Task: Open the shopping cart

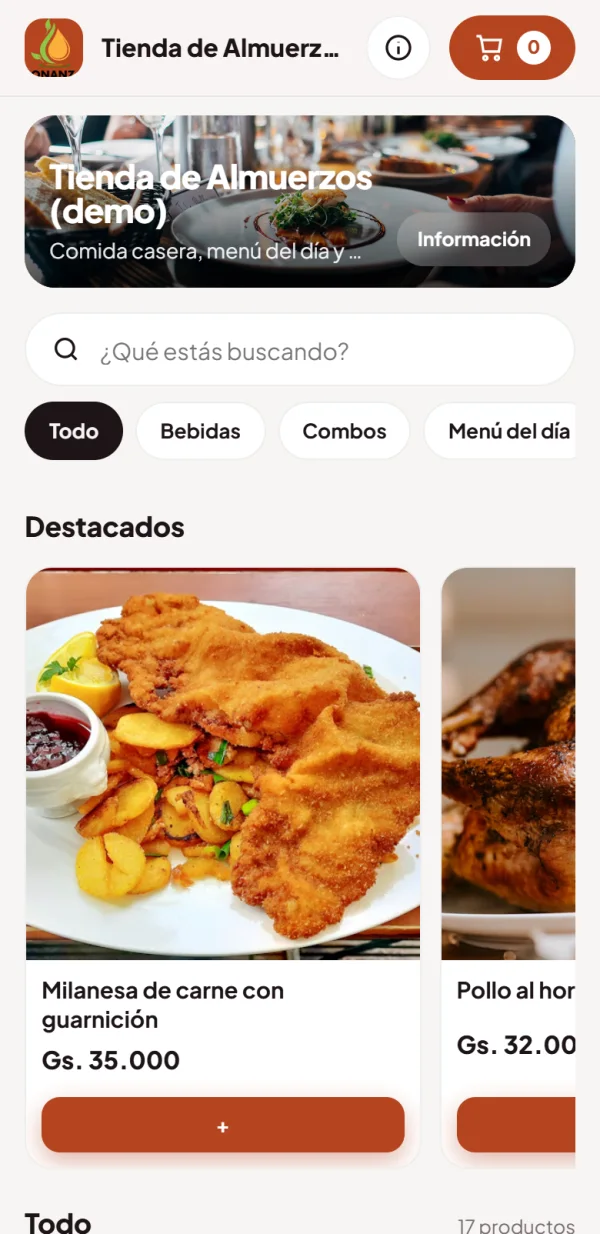Action: pos(512,48)
